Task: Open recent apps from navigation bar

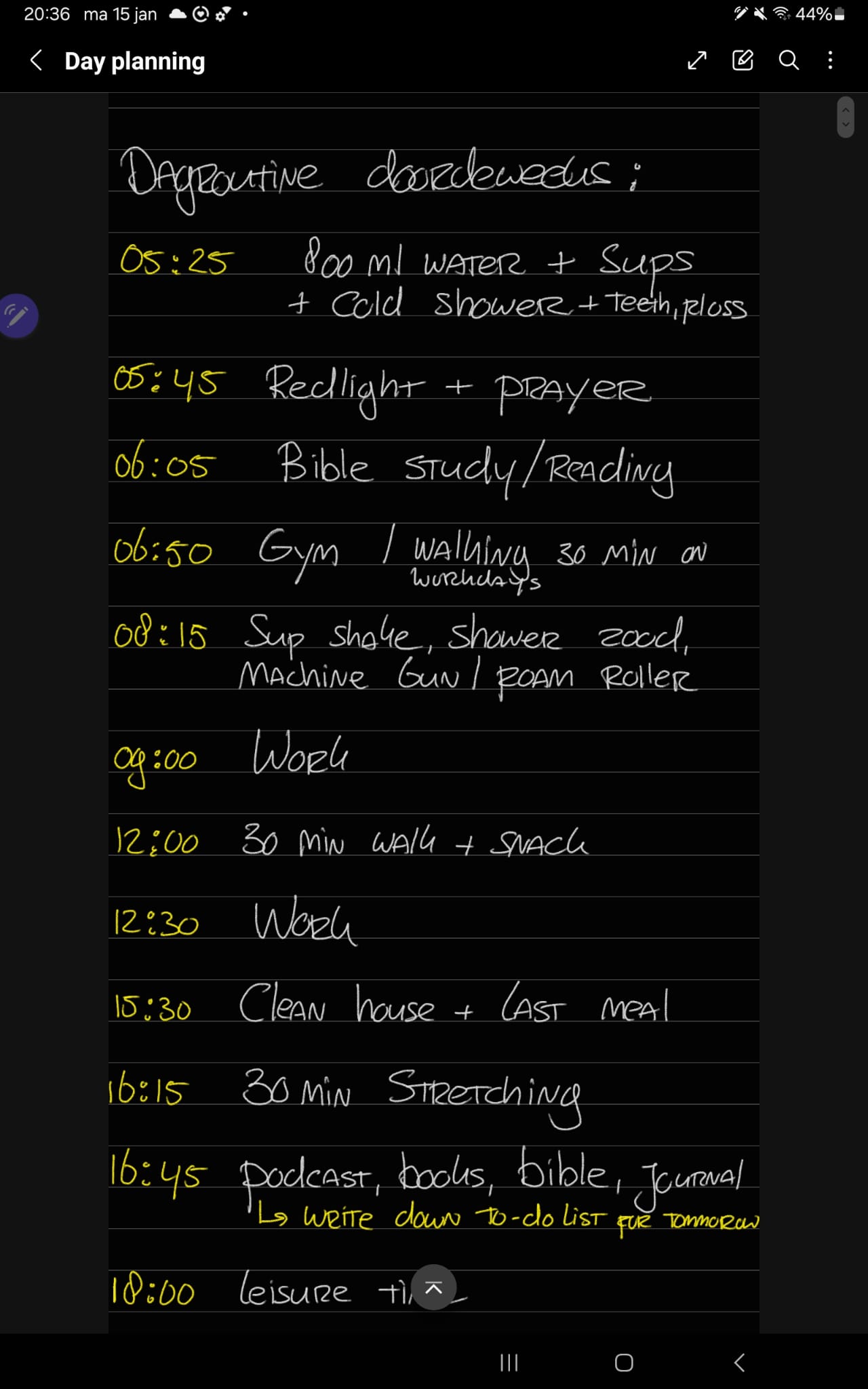Action: click(509, 1363)
